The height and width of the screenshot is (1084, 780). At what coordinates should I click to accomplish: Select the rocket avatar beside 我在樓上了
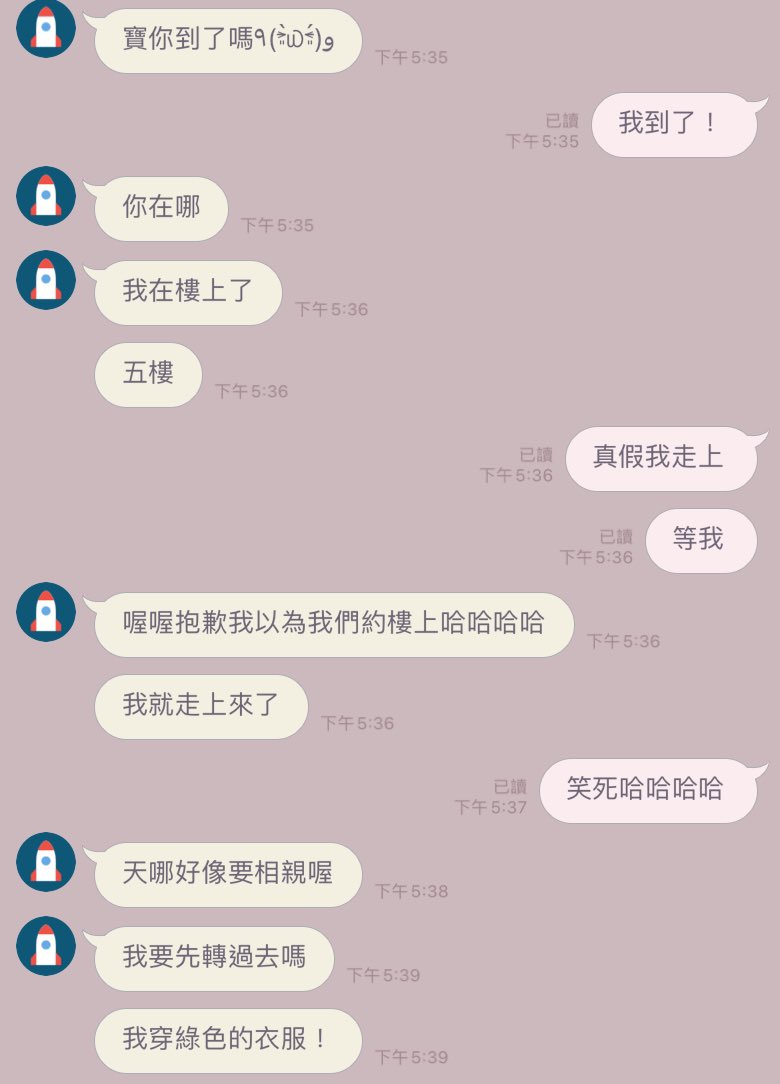coord(44,281)
